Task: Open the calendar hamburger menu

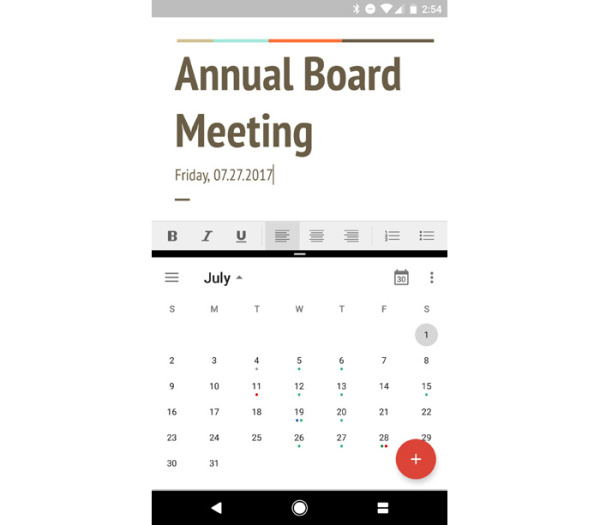Action: (x=172, y=277)
